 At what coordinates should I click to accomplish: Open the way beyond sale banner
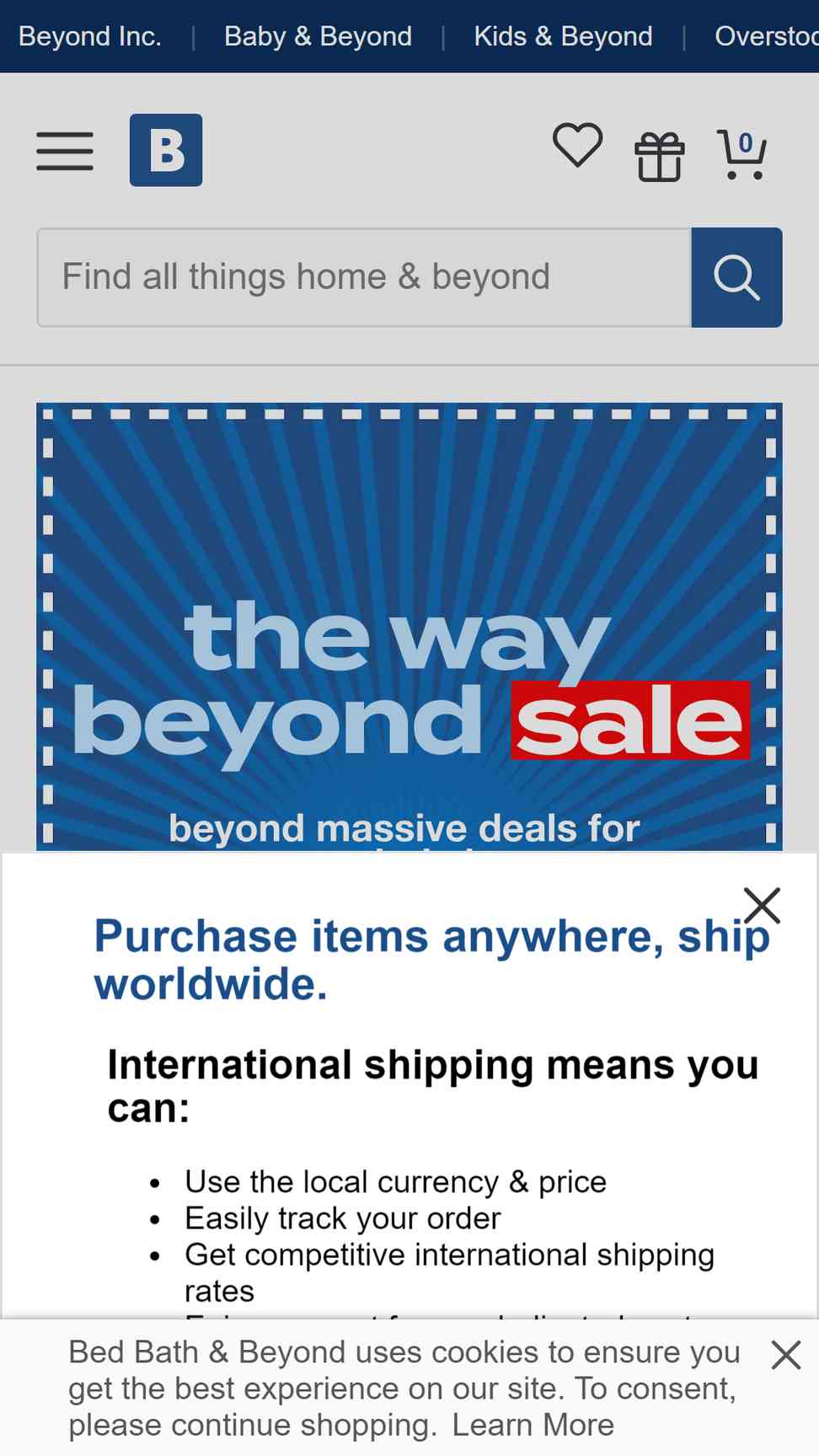(x=409, y=627)
